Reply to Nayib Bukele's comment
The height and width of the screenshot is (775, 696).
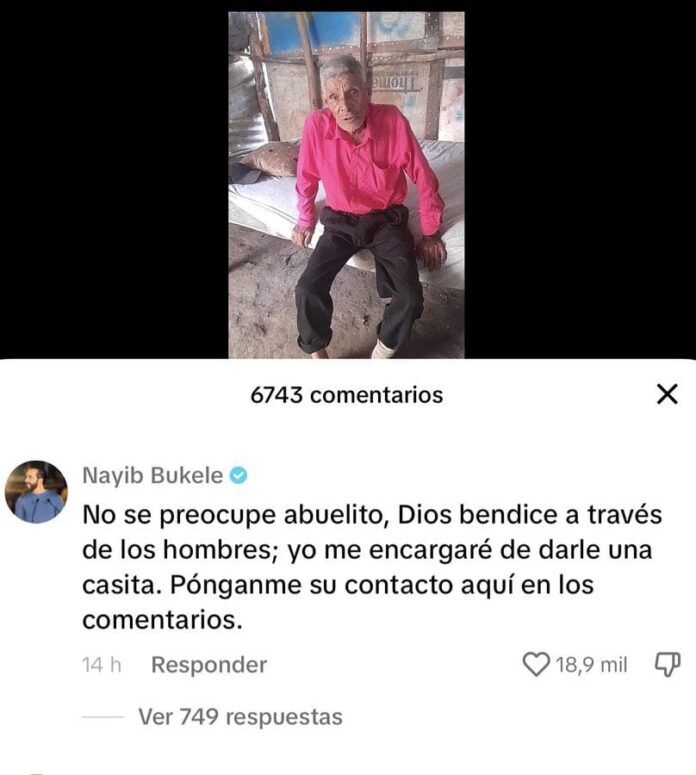pyautogui.click(x=209, y=665)
